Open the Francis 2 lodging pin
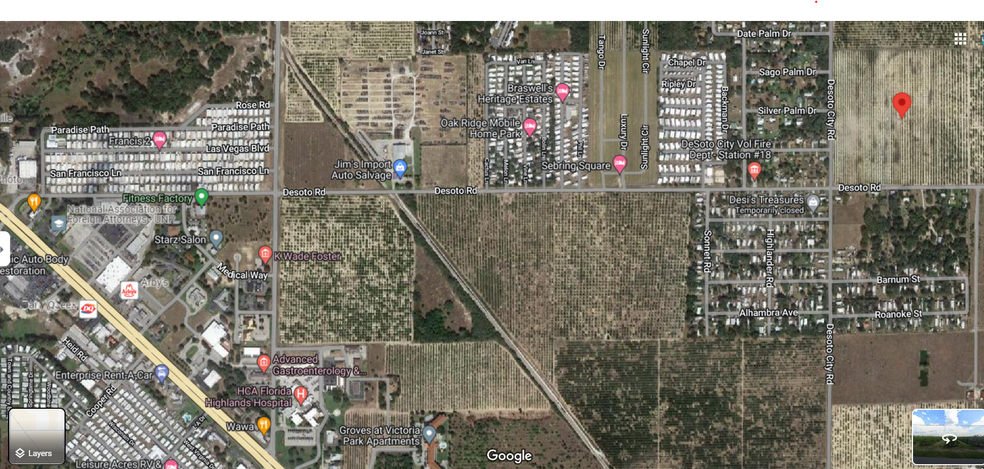984x469 pixels. point(160,140)
